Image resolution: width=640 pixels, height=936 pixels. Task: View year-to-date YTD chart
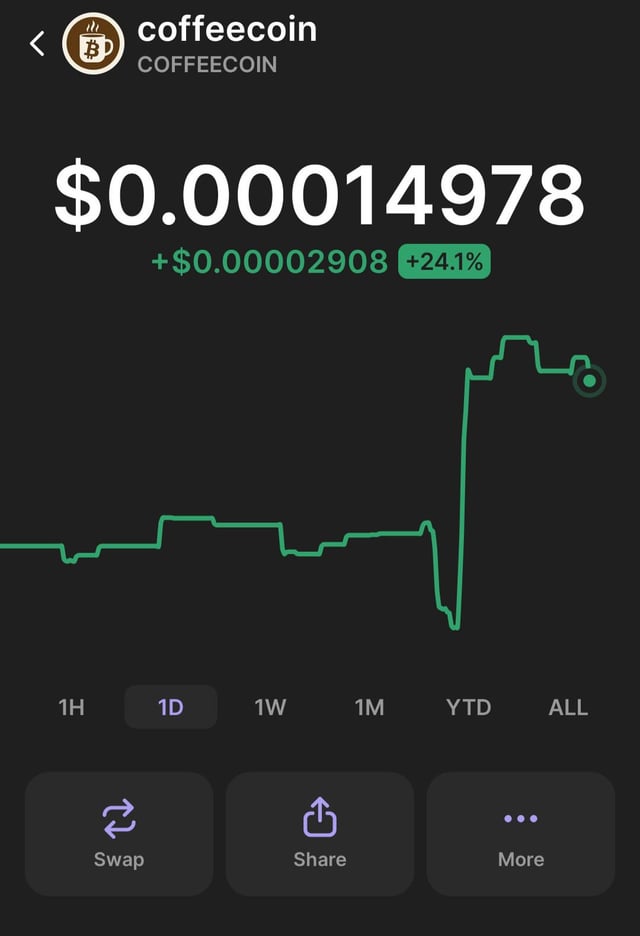[468, 707]
